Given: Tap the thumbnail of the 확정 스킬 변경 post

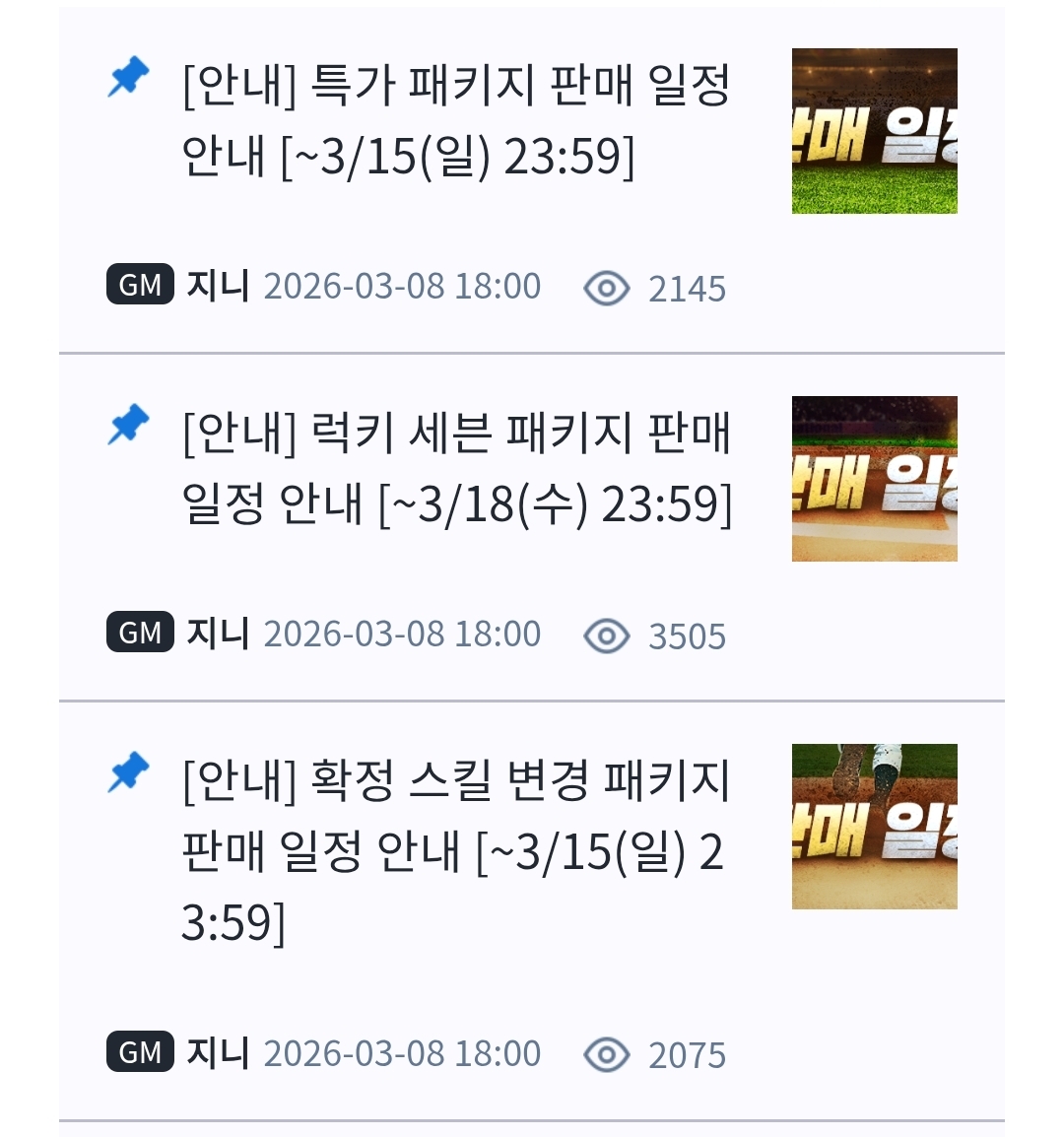Looking at the screenshot, I should (874, 827).
